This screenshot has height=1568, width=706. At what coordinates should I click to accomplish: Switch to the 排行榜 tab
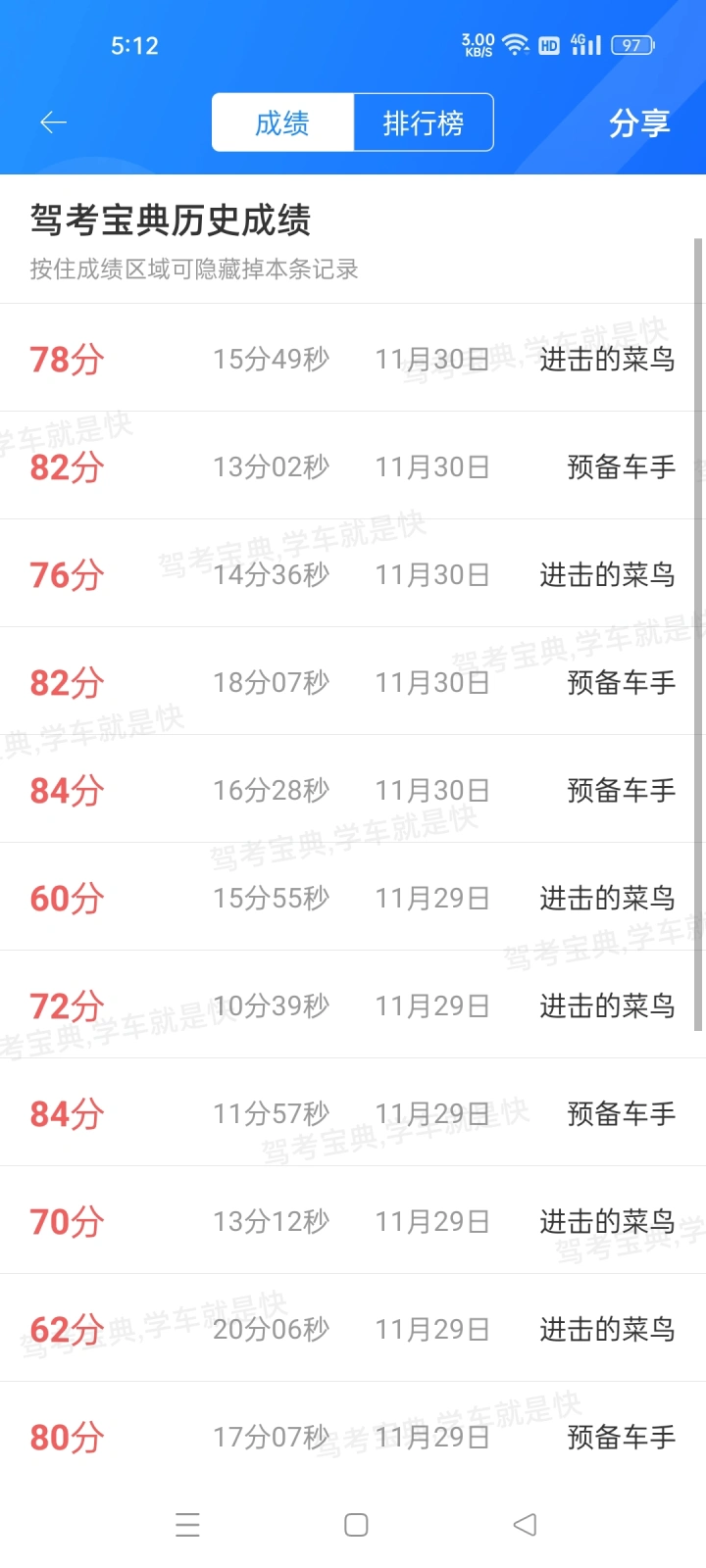click(x=424, y=122)
